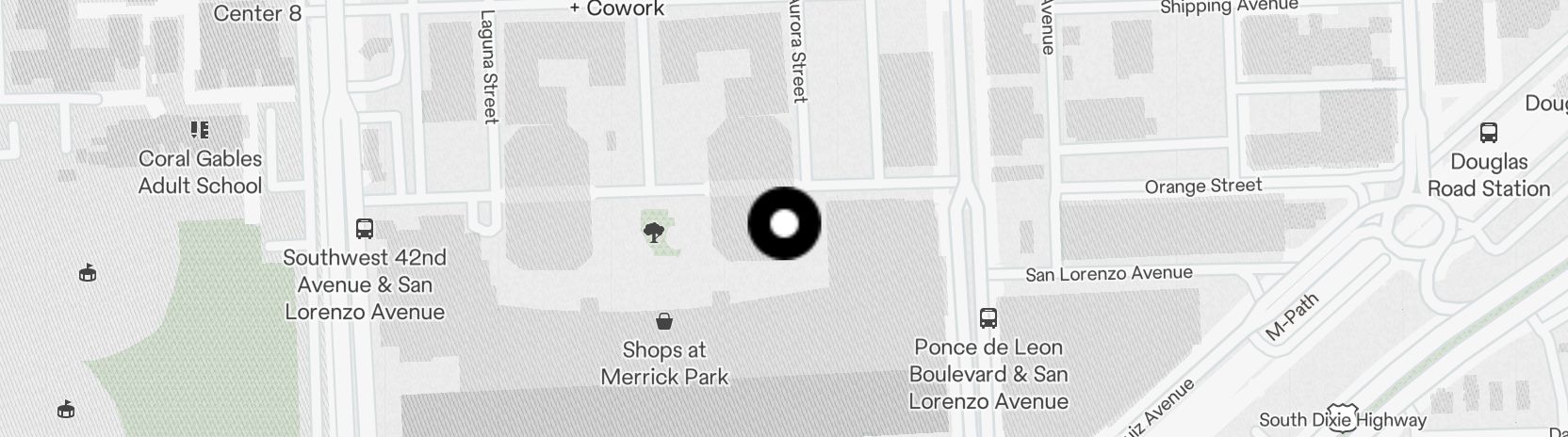Select Ponce de Leon & San Lorenzo bus stop
1568x437 pixels.
[x=988, y=318]
